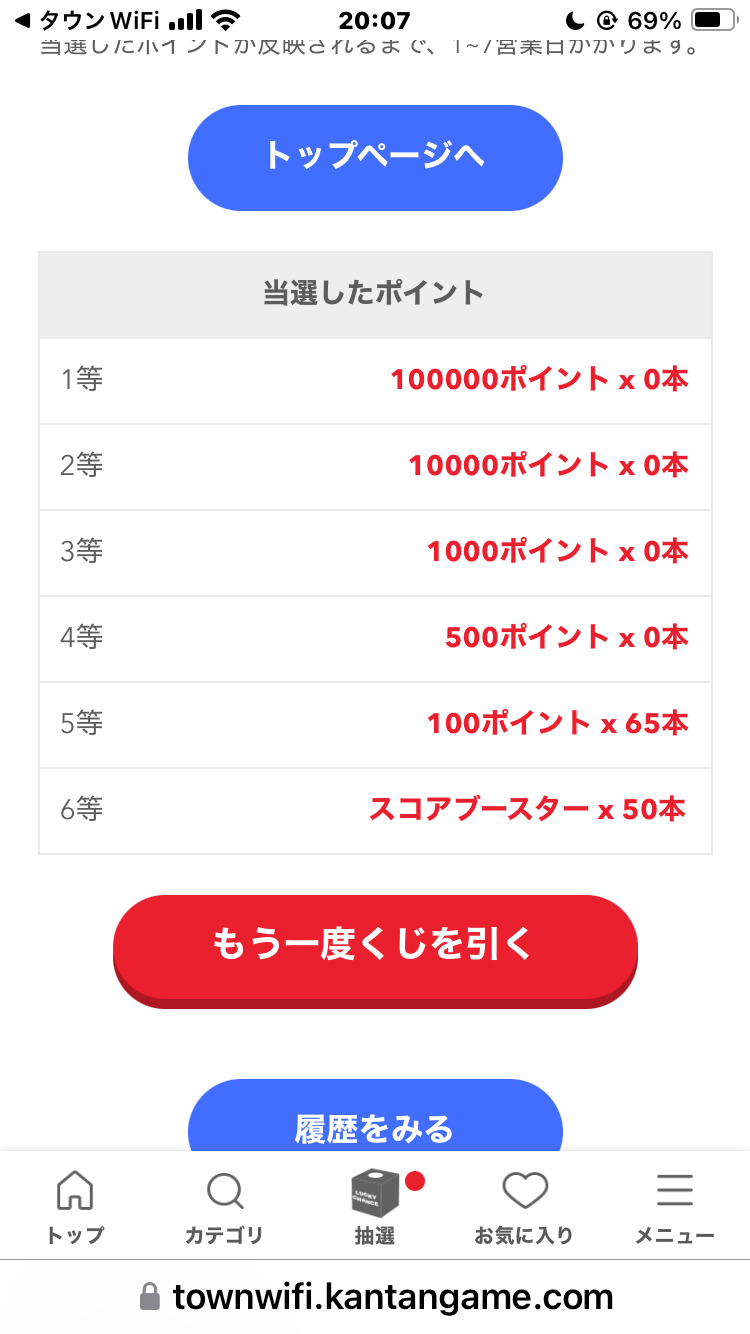The image size is (750, 1334).
Task: Go to the 抽選 lottery tab
Action: coord(375,1206)
